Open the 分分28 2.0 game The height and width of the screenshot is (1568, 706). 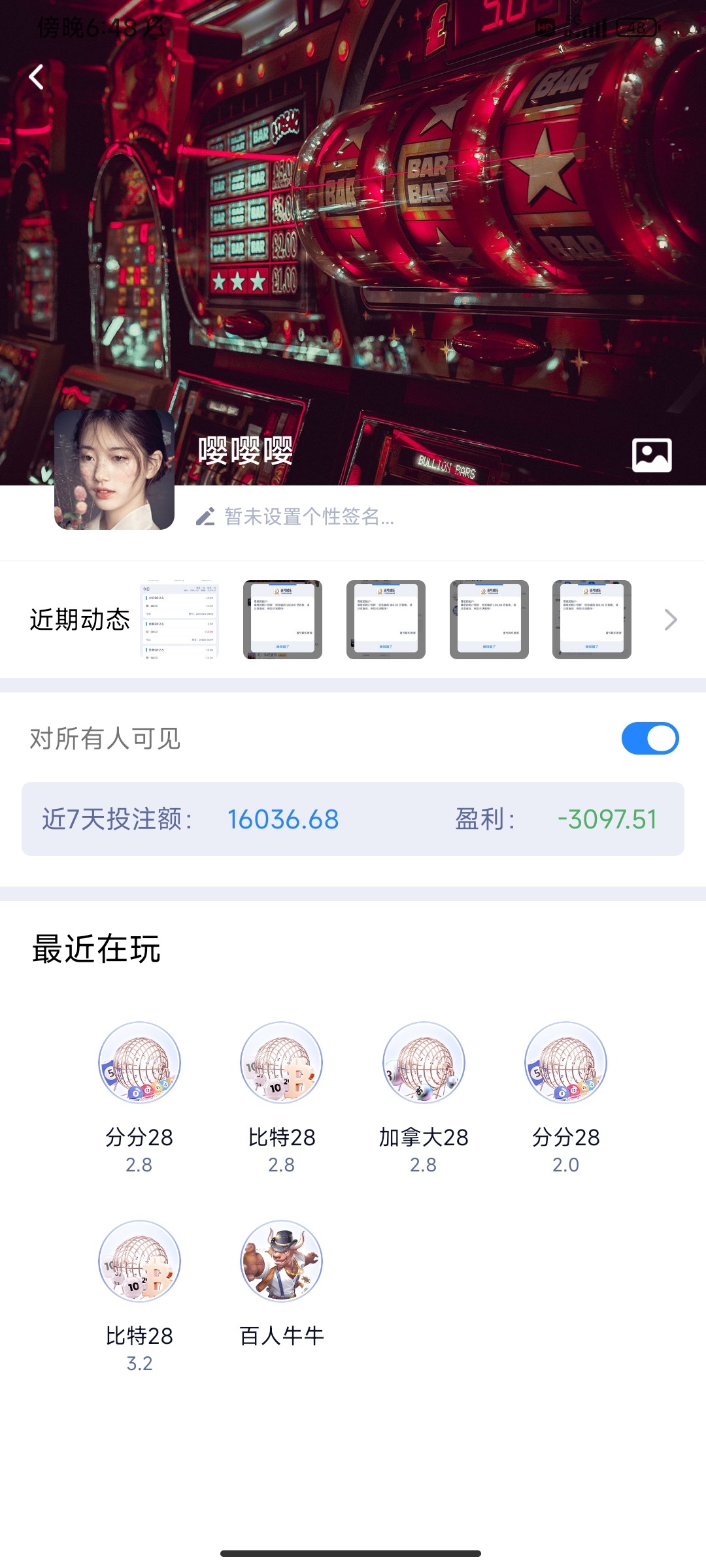tap(565, 1063)
